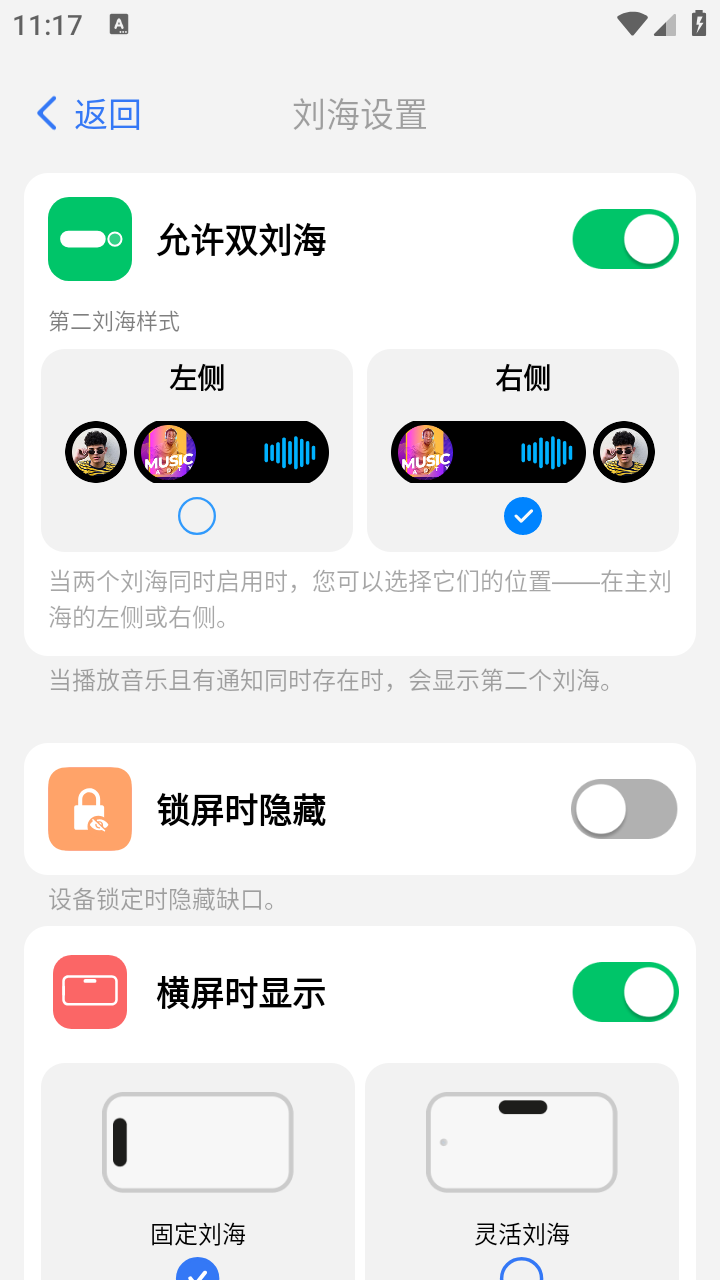This screenshot has height=1280, width=720.
Task: Tap the MUSIC album art in the left preview
Action: click(170, 452)
